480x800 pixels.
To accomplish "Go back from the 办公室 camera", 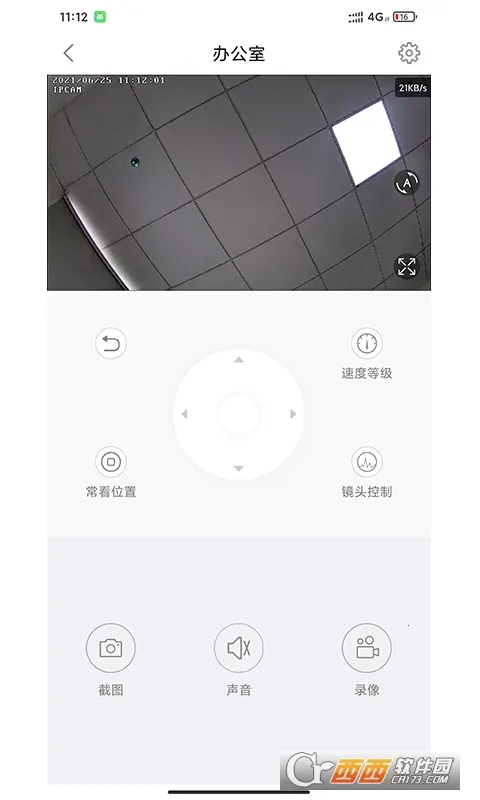I will (69, 53).
